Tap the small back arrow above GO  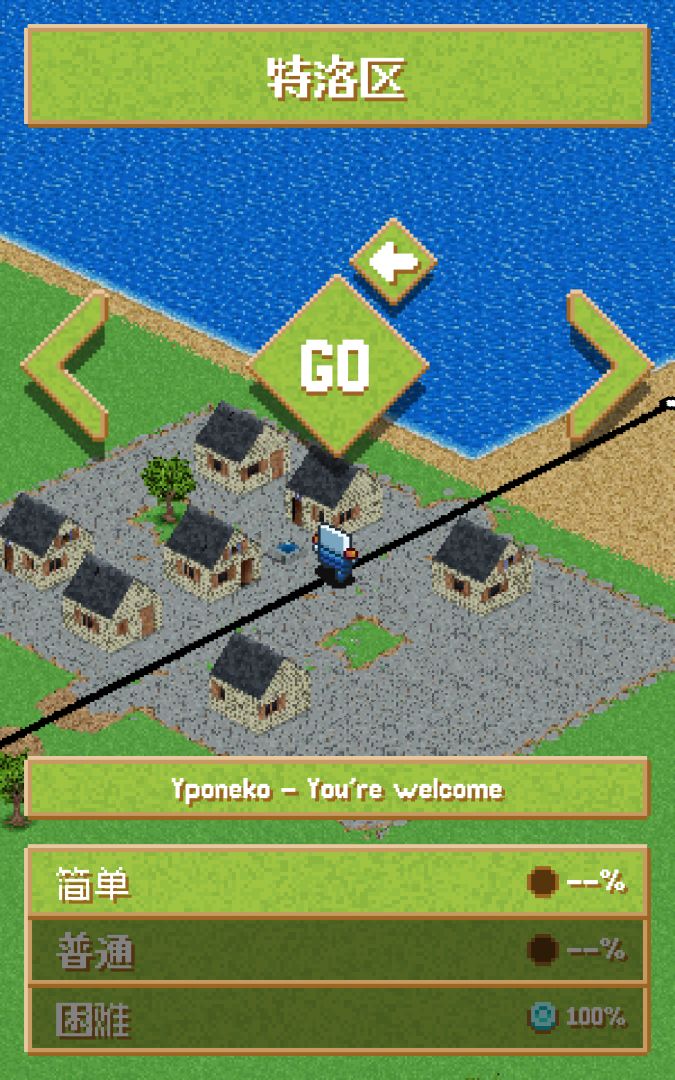point(393,262)
